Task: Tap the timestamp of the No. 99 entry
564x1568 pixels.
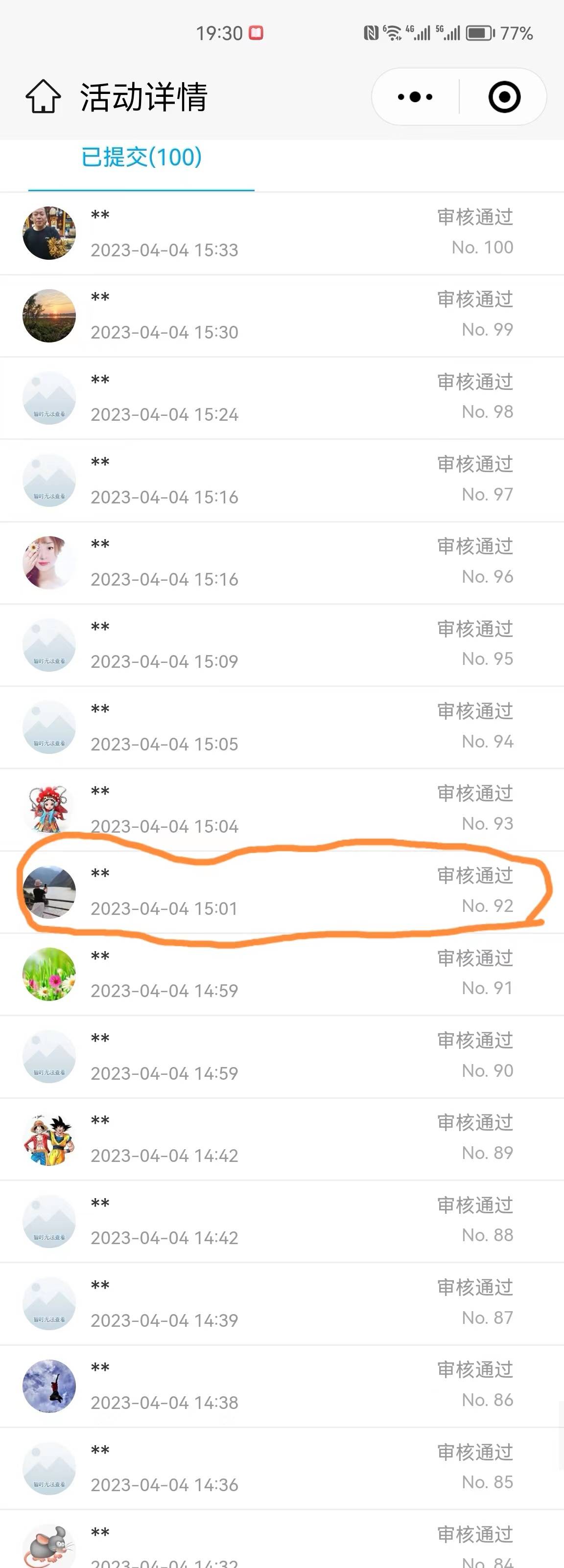Action: coord(164,332)
